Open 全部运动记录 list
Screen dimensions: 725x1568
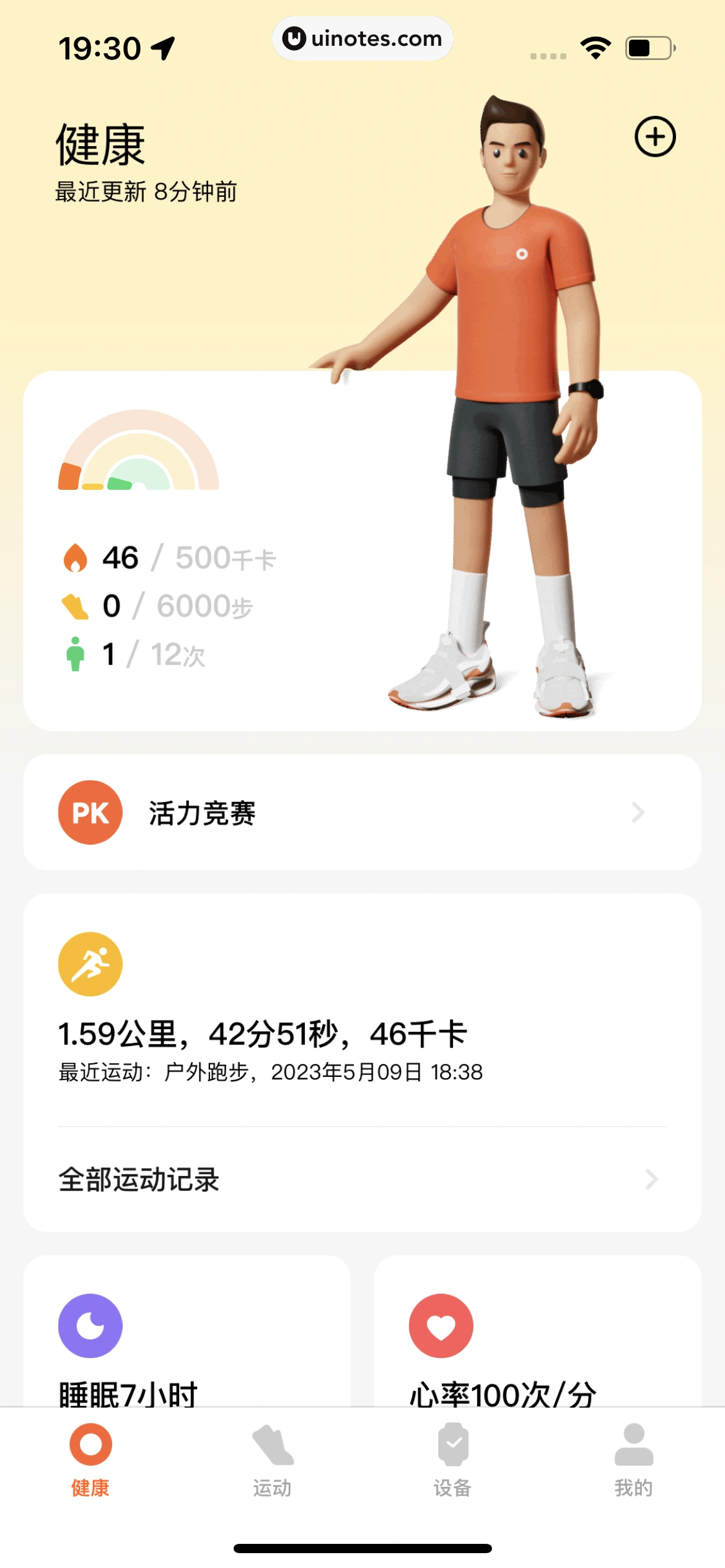362,1179
